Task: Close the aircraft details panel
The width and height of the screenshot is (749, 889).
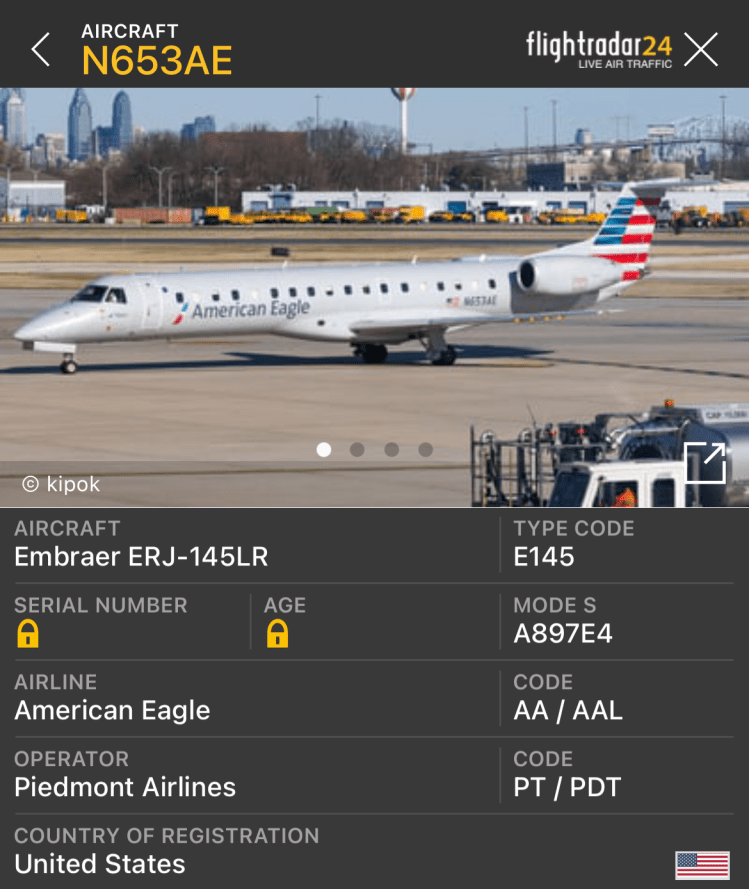Action: pos(700,48)
